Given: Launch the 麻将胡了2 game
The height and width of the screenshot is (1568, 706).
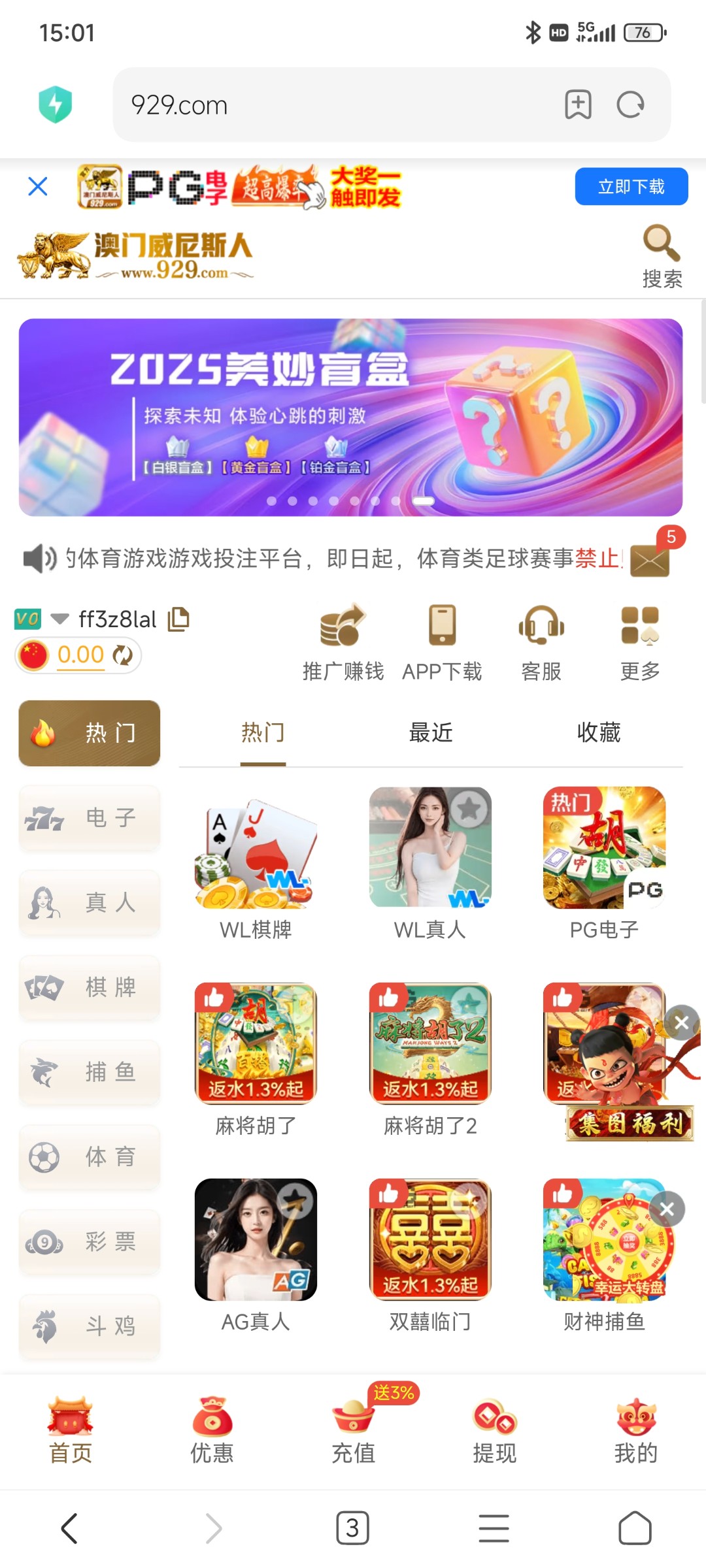Looking at the screenshot, I should (x=430, y=1057).
